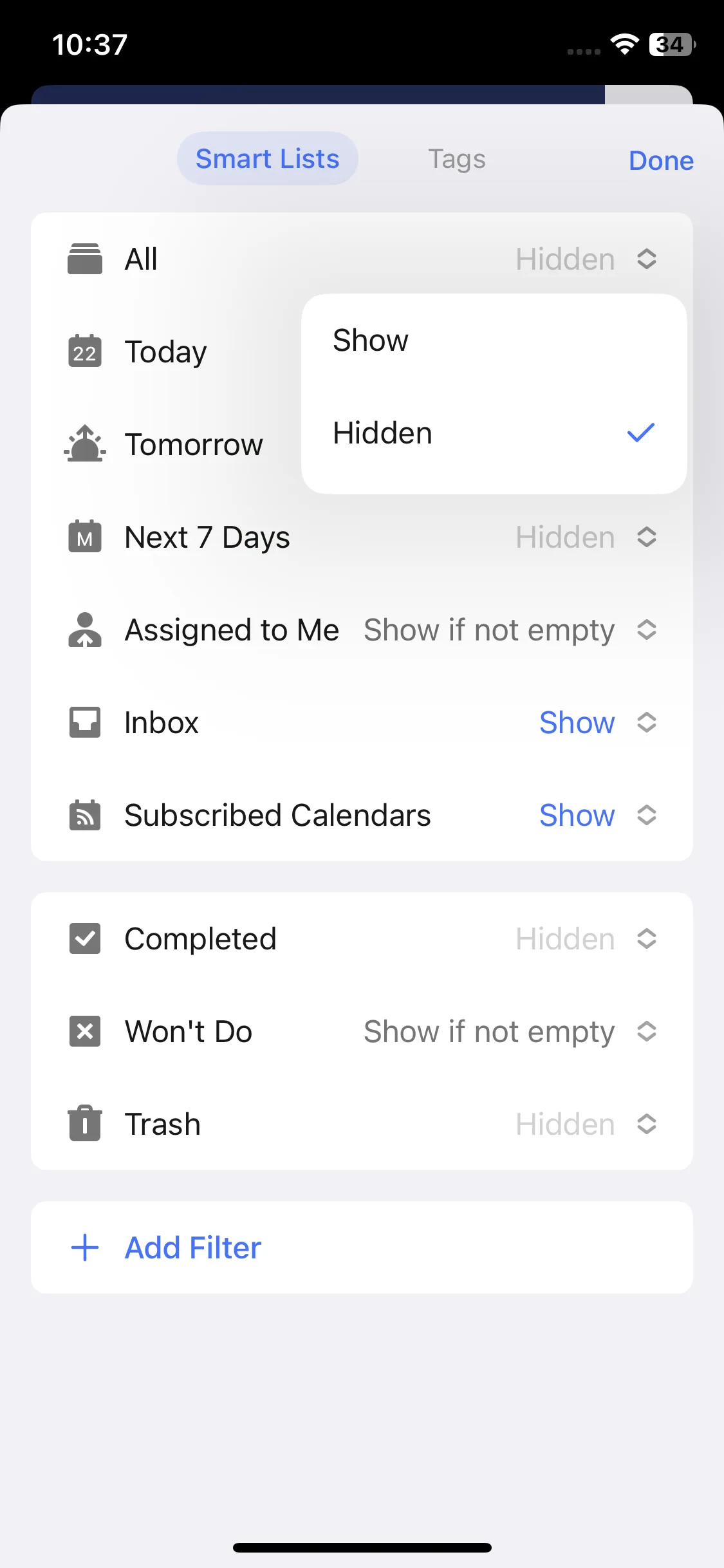The height and width of the screenshot is (1568, 724).
Task: Switch to the Tags tab
Action: (x=456, y=159)
